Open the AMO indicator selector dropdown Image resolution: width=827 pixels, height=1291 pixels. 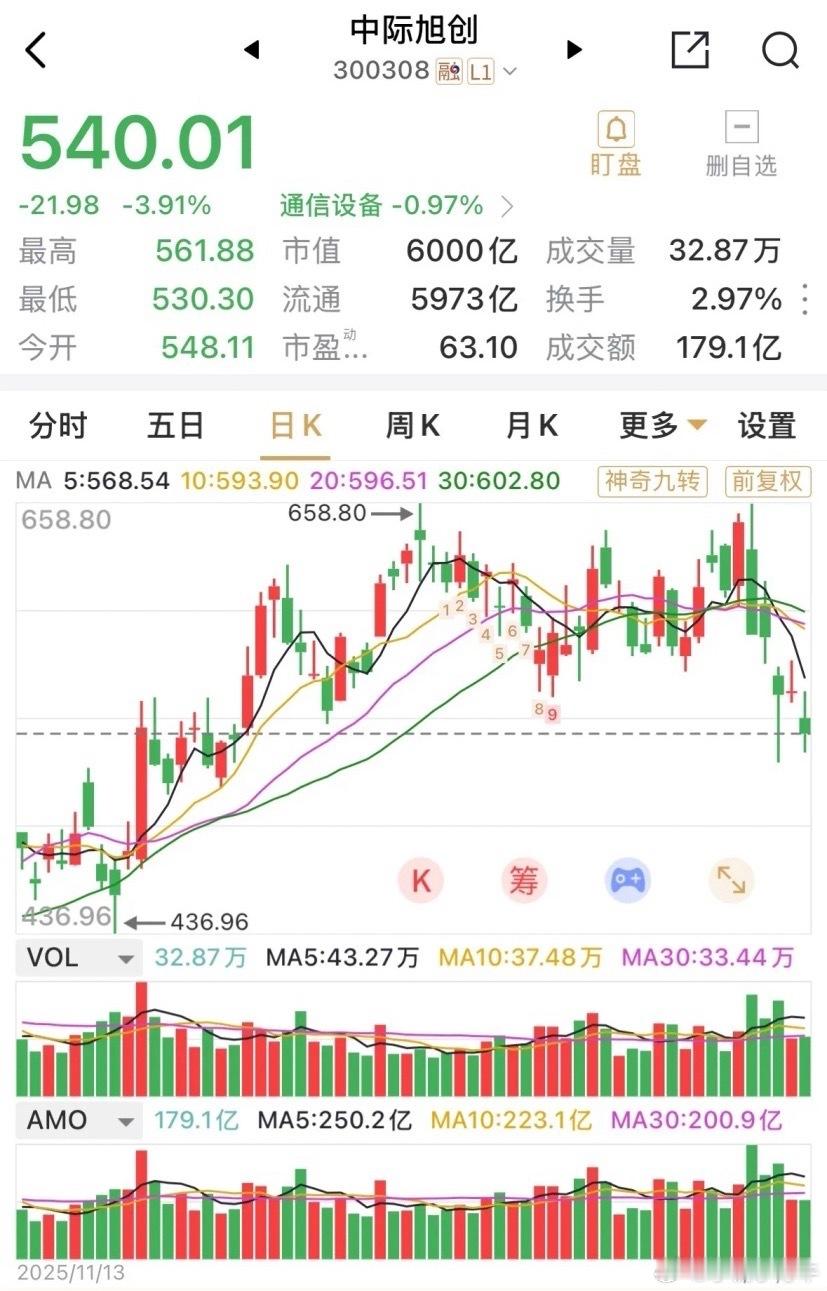(x=77, y=1120)
